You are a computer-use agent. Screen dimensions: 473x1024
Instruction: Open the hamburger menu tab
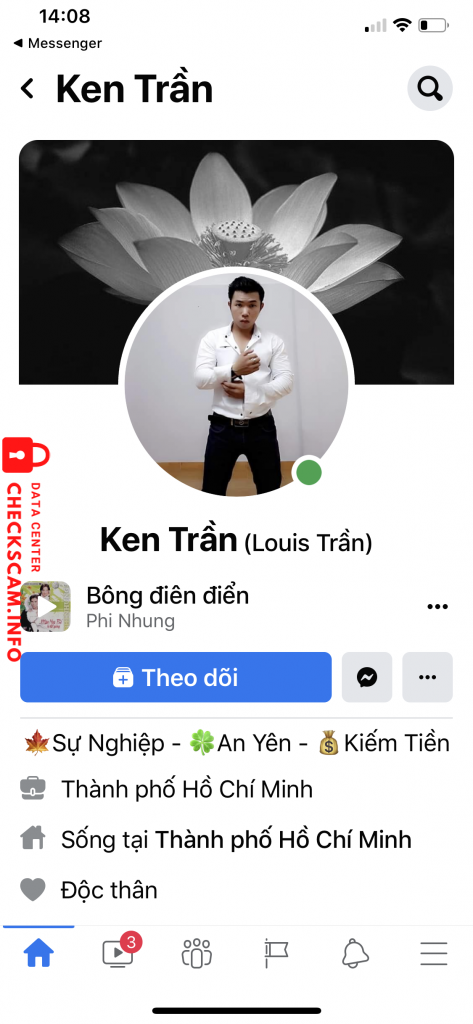(x=434, y=953)
